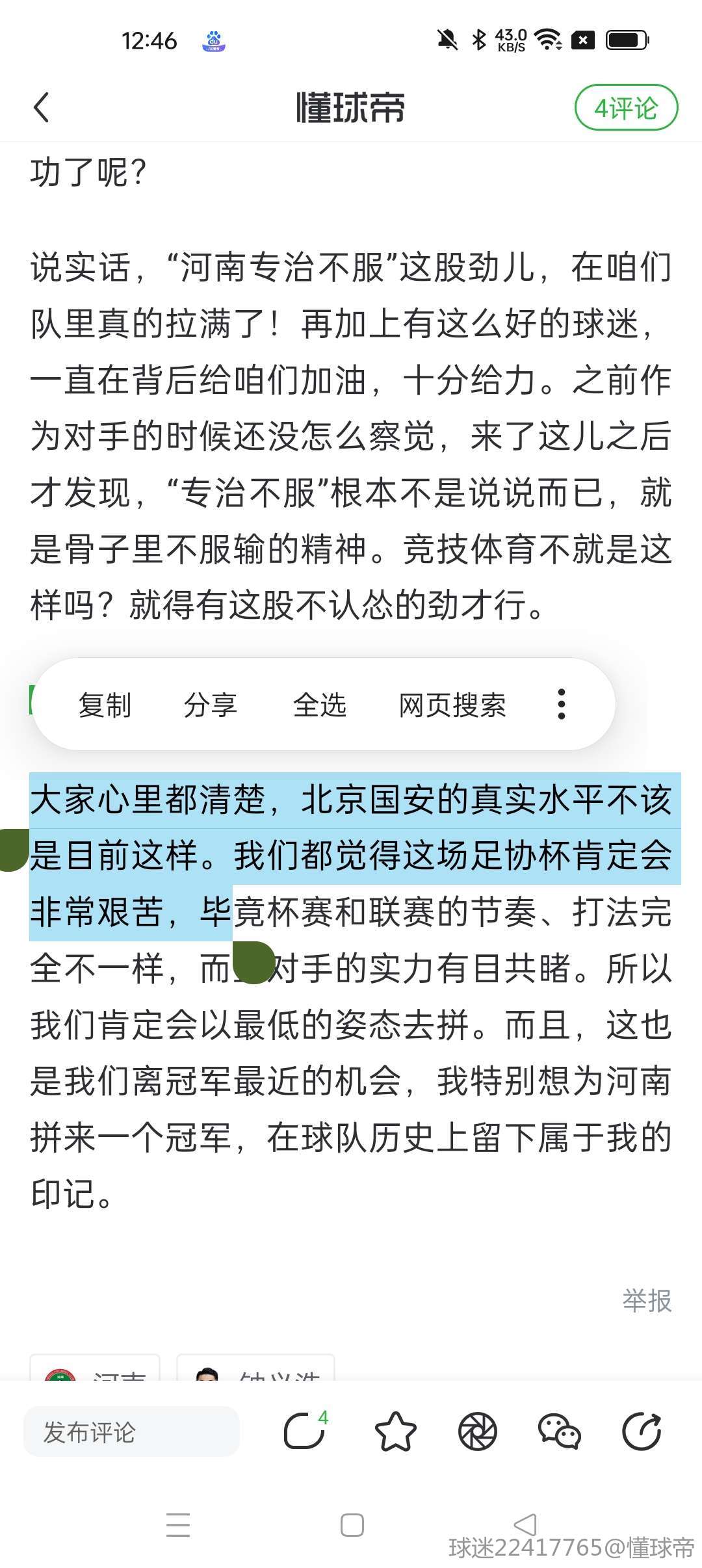Share to WeChat Moments via shutter icon
Viewport: 702px width, 1568px height.
coord(478,1431)
